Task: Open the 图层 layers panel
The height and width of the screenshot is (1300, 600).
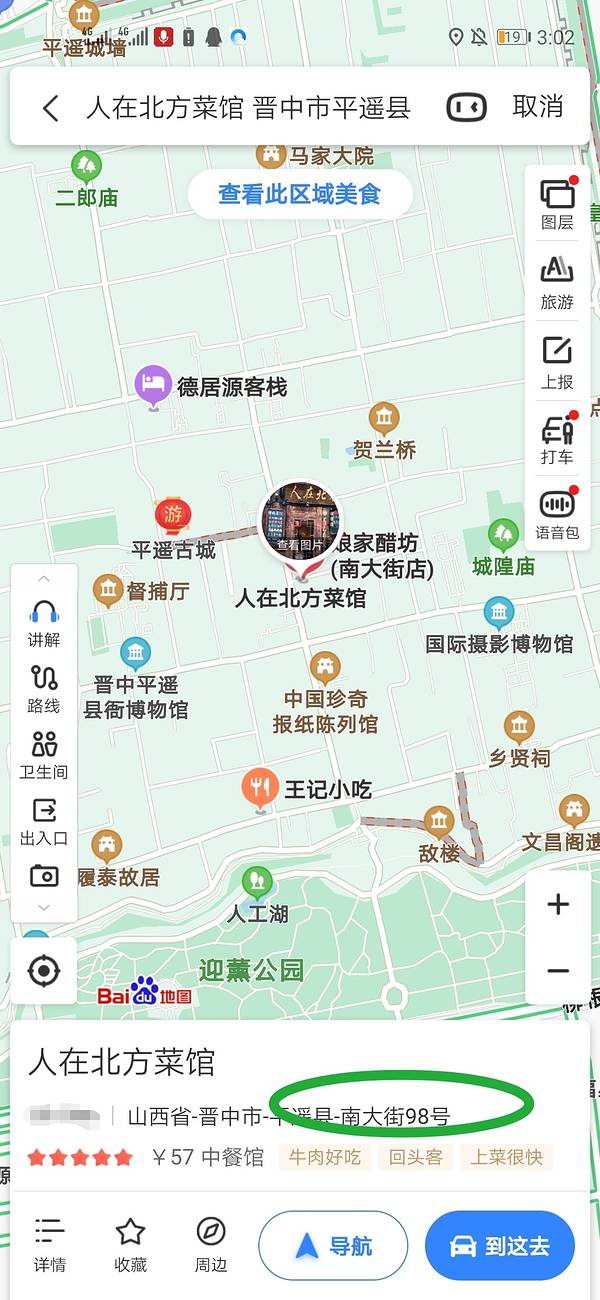Action: 557,203
